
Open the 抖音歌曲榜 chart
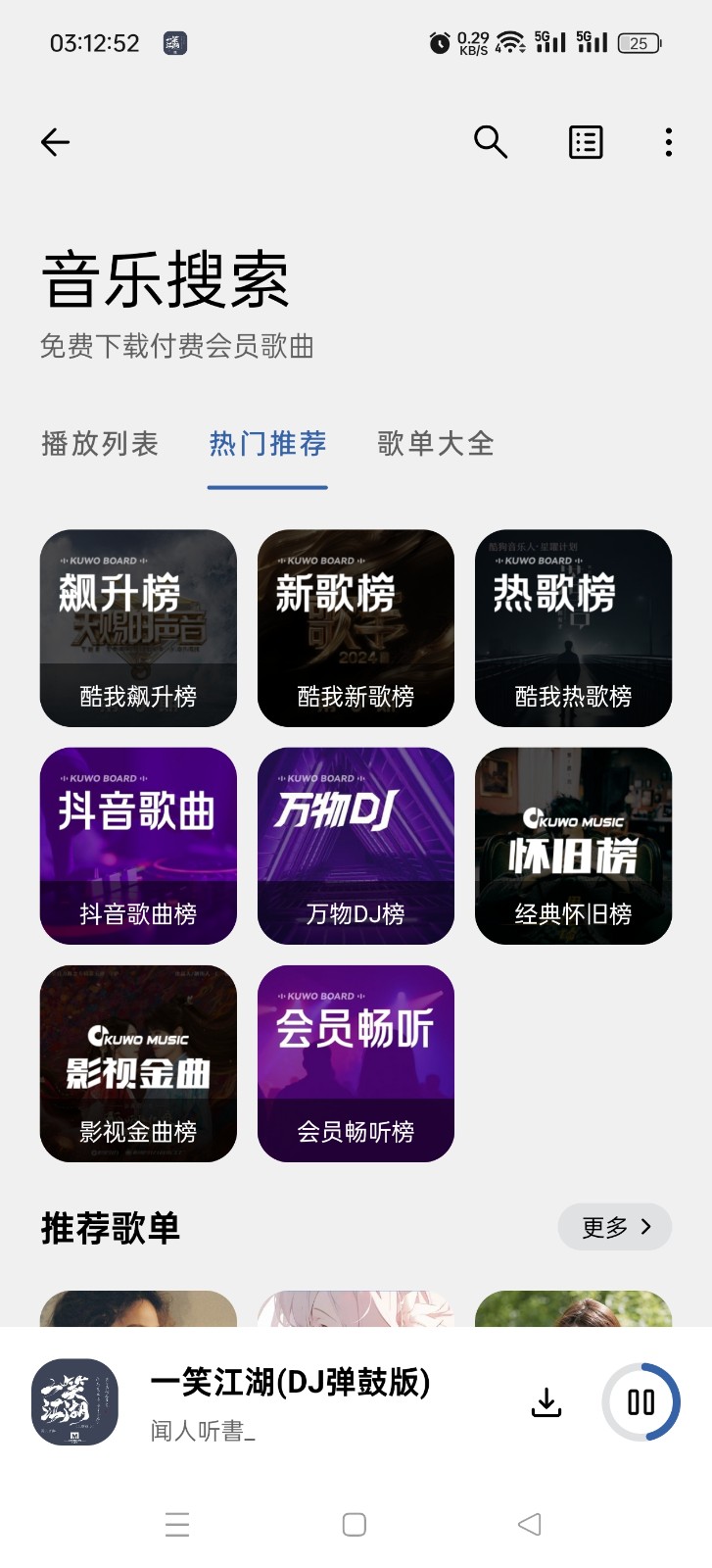click(x=138, y=846)
